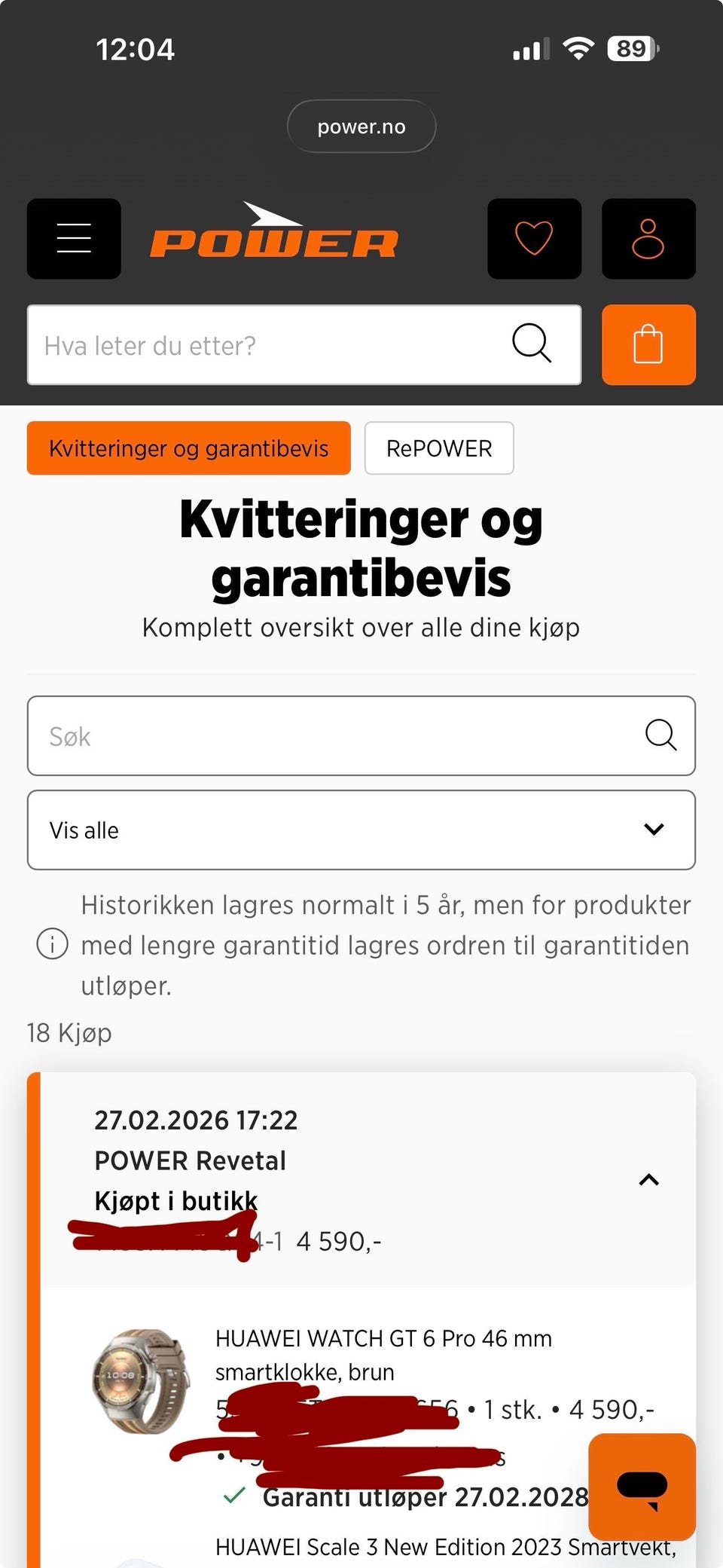Open your favorites with the heart icon
The height and width of the screenshot is (1568, 723).
(534, 239)
